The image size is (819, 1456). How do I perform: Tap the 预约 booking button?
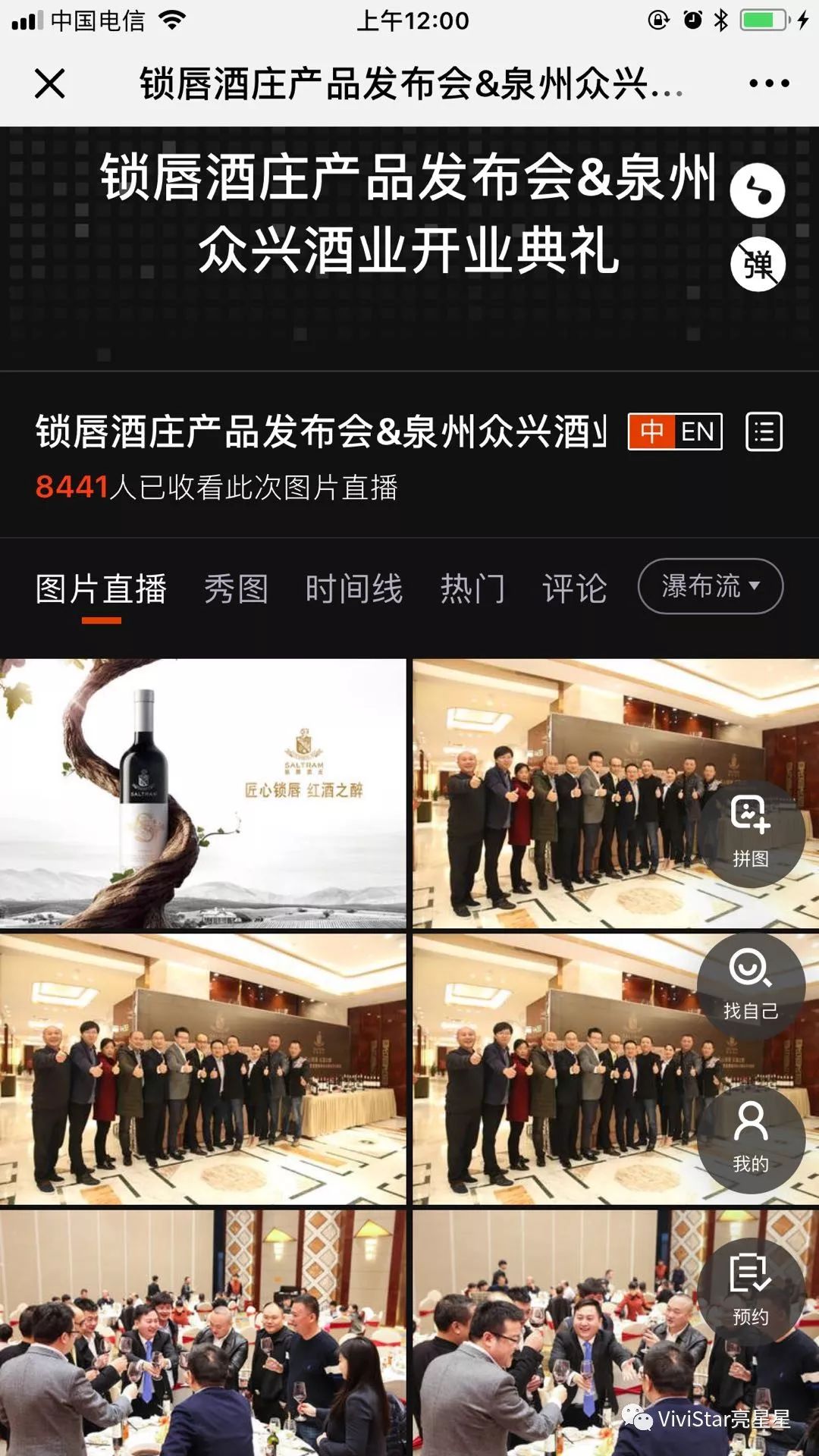click(x=750, y=1291)
